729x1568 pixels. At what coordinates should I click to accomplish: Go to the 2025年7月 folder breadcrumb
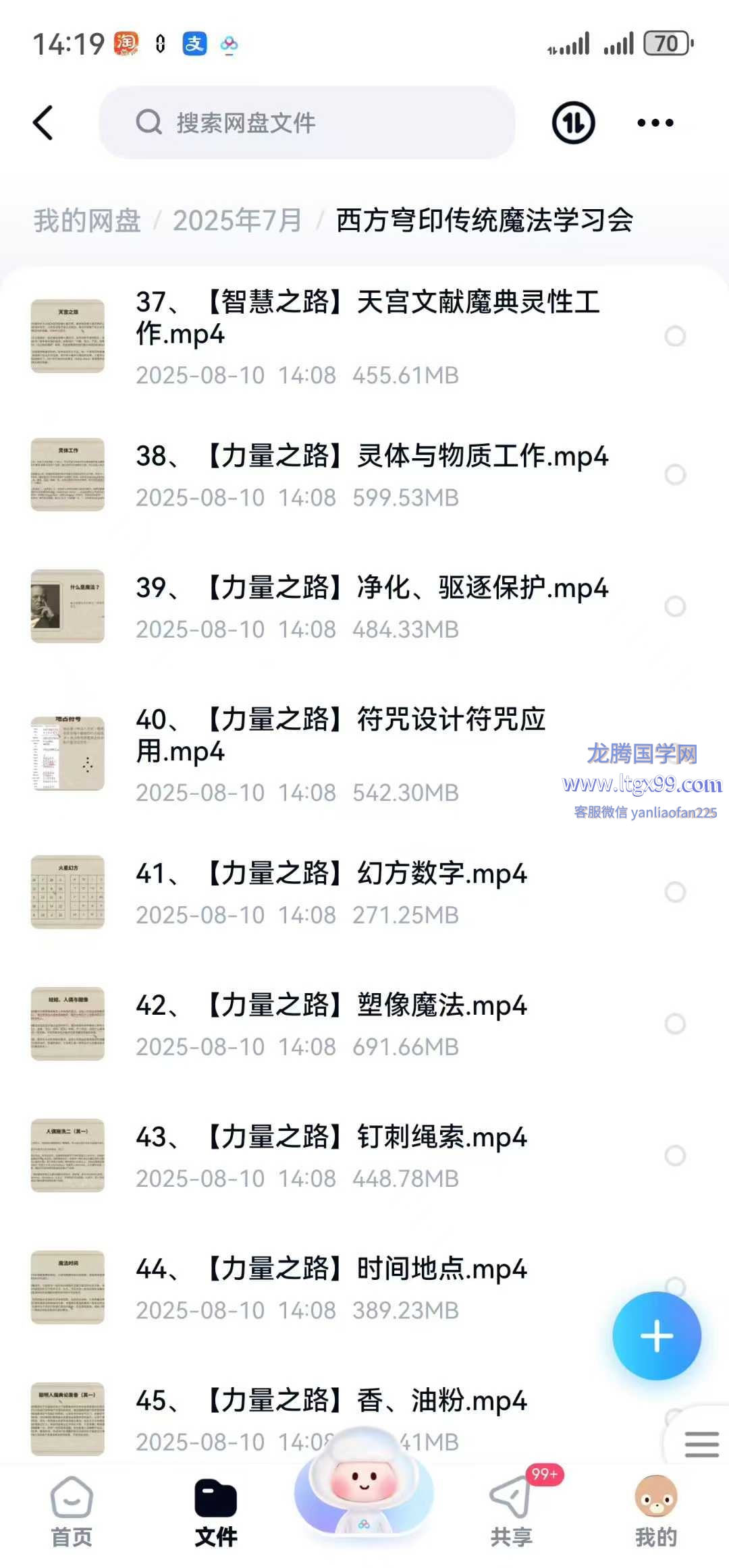coord(237,221)
